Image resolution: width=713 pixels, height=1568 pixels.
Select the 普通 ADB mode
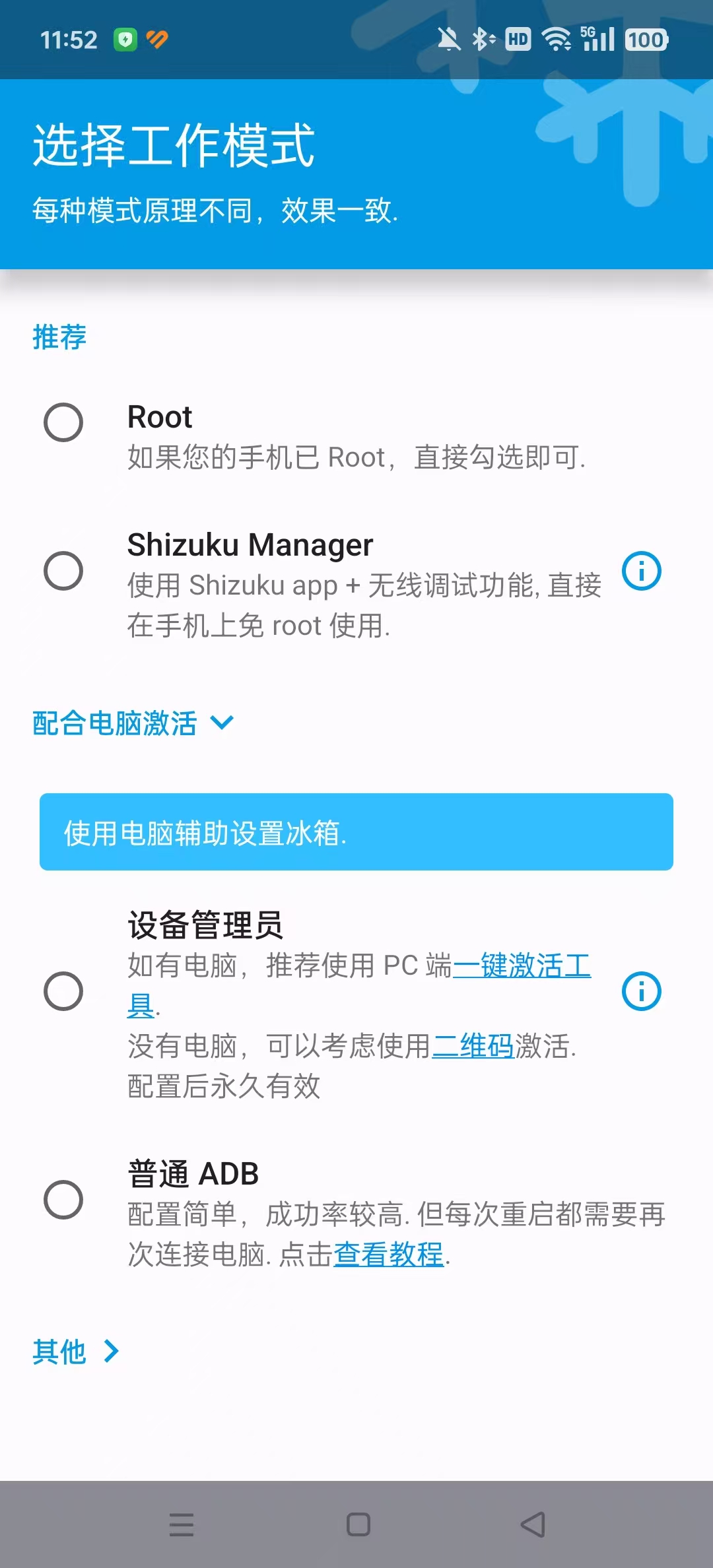63,1200
